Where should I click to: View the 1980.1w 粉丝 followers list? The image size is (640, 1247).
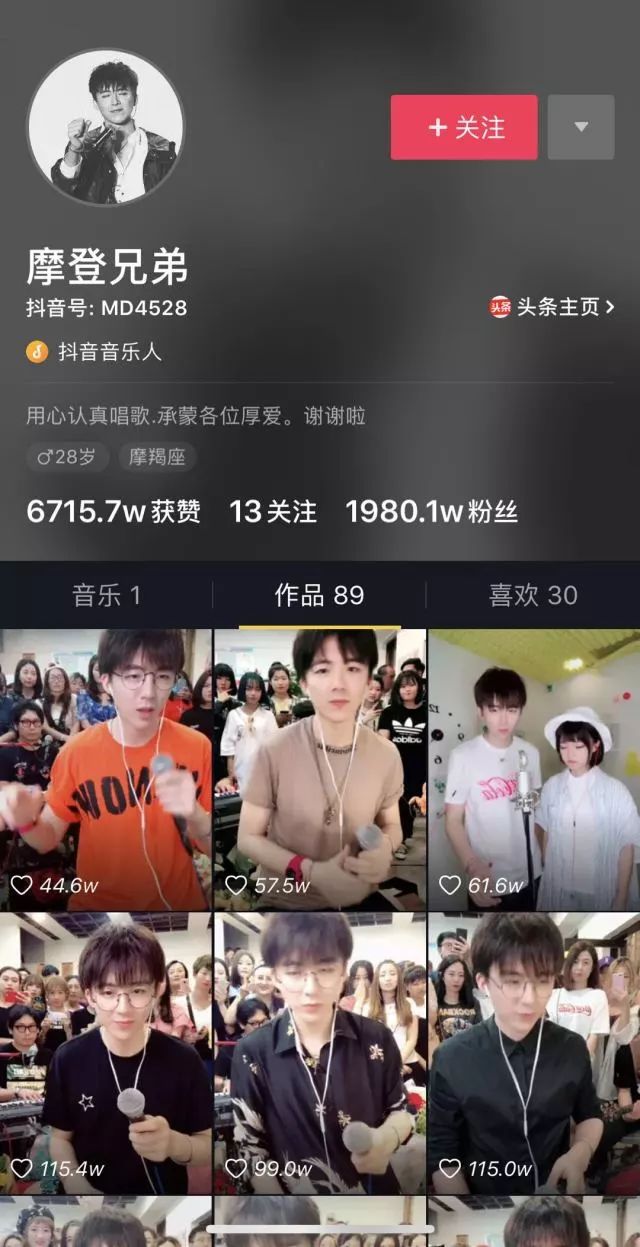click(x=431, y=512)
